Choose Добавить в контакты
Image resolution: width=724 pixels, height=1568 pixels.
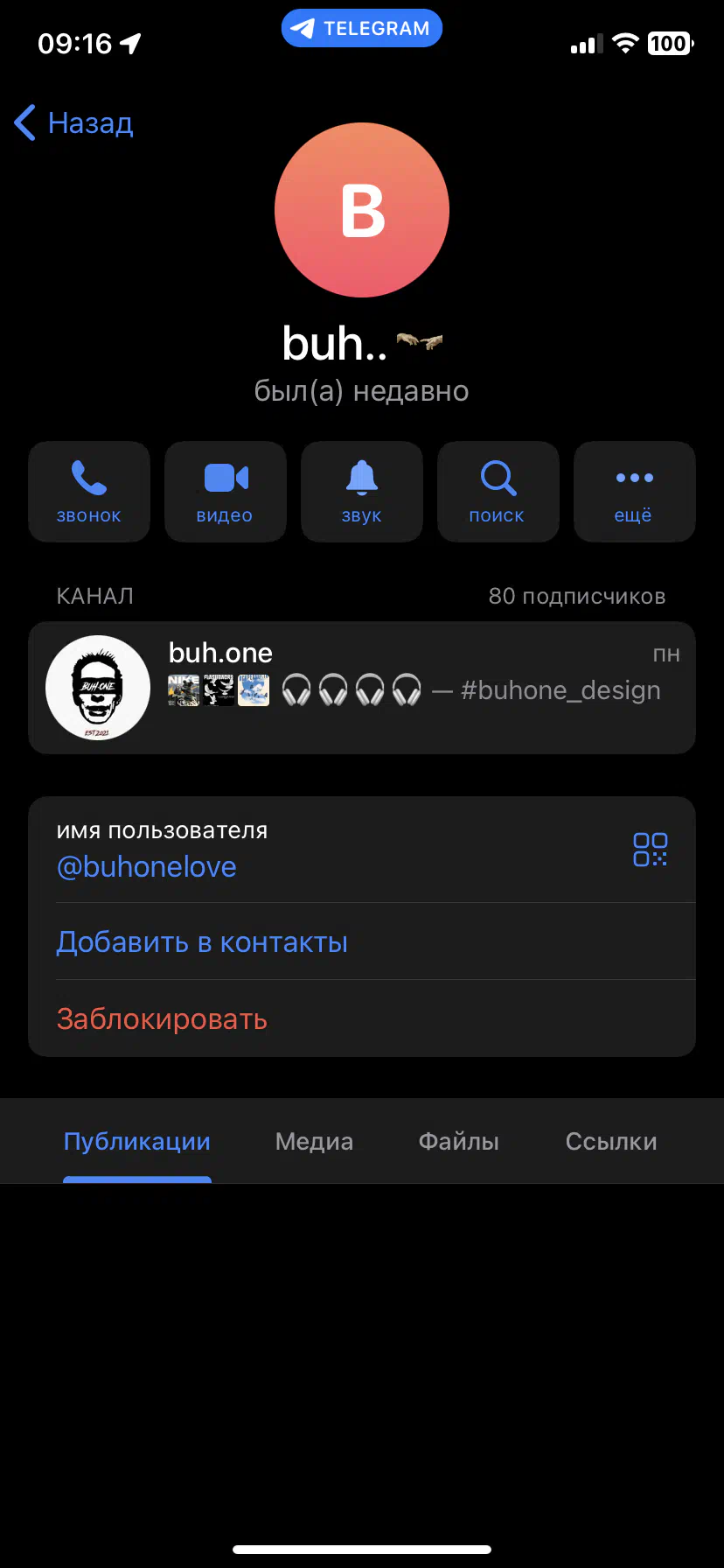coord(202,942)
